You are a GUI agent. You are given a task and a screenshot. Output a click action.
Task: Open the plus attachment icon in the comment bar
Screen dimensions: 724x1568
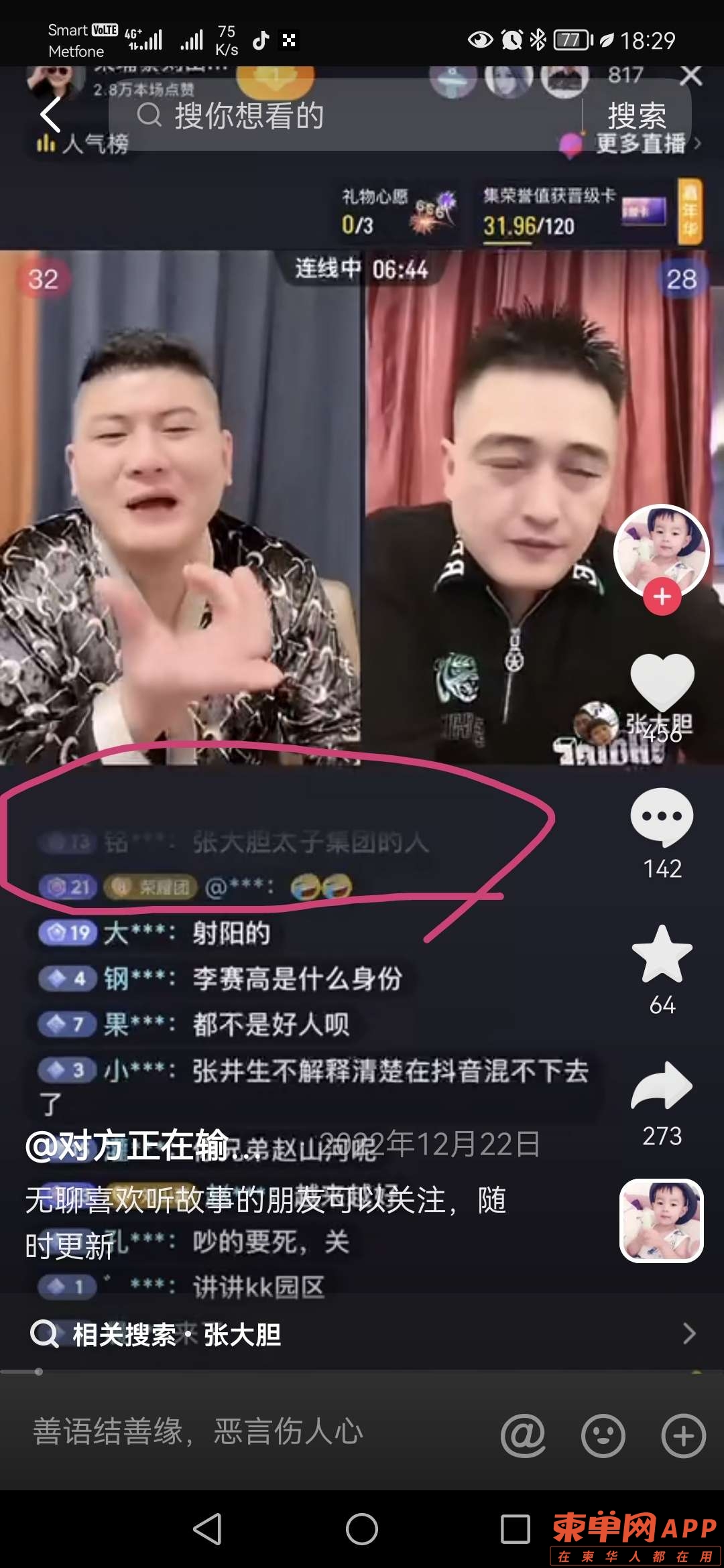(683, 1435)
